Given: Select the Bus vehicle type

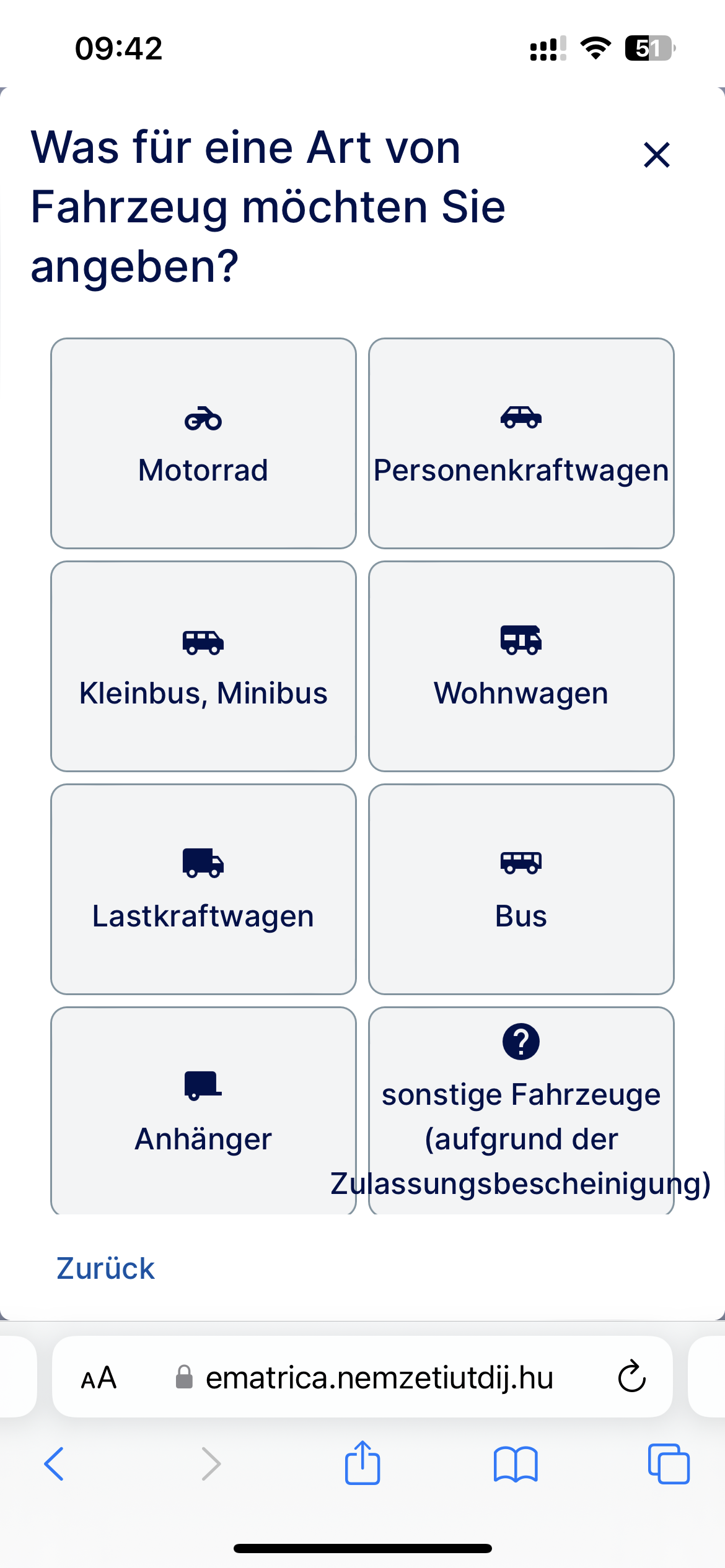Looking at the screenshot, I should pyautogui.click(x=521, y=889).
